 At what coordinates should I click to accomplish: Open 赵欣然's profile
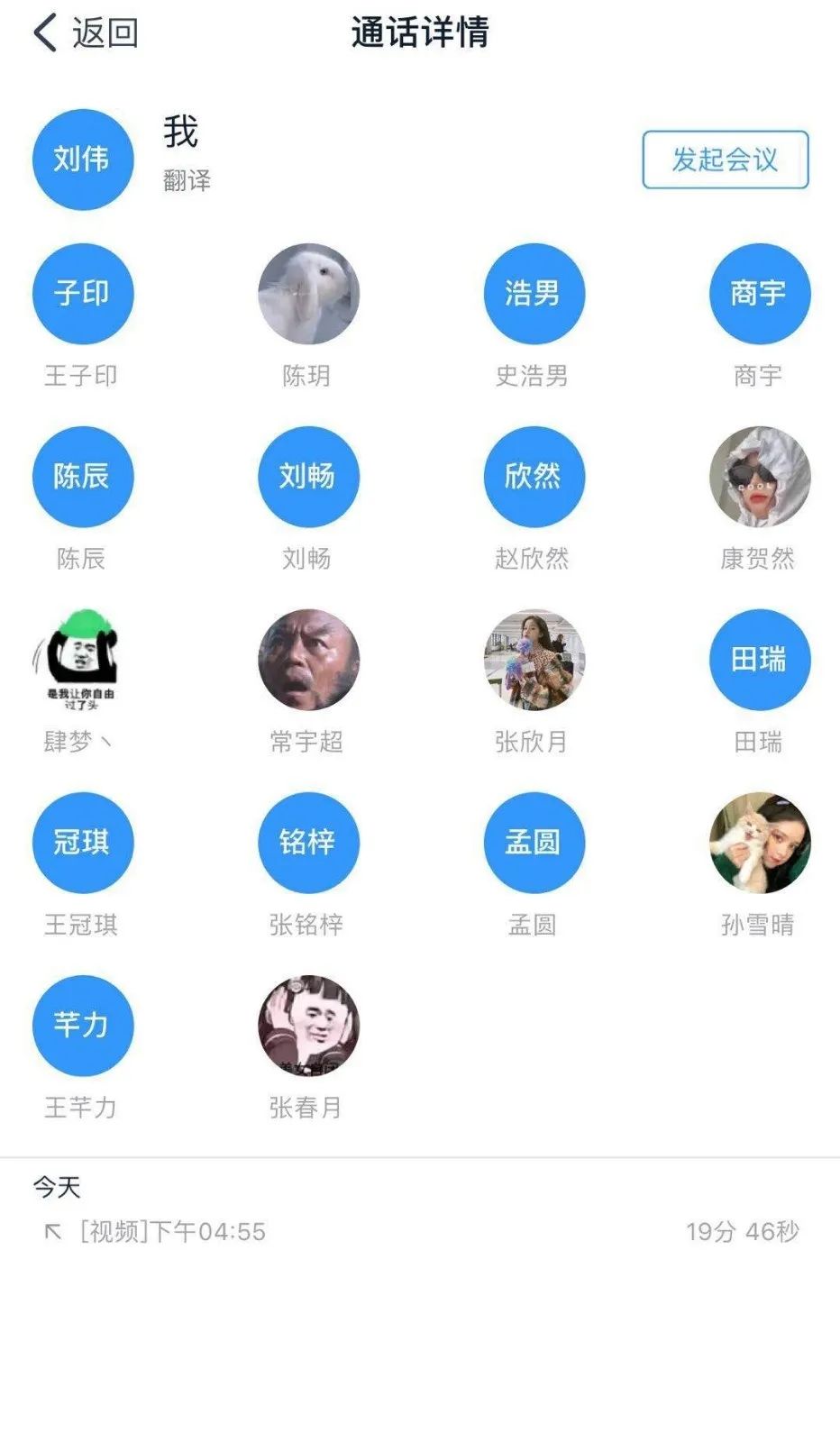534,477
